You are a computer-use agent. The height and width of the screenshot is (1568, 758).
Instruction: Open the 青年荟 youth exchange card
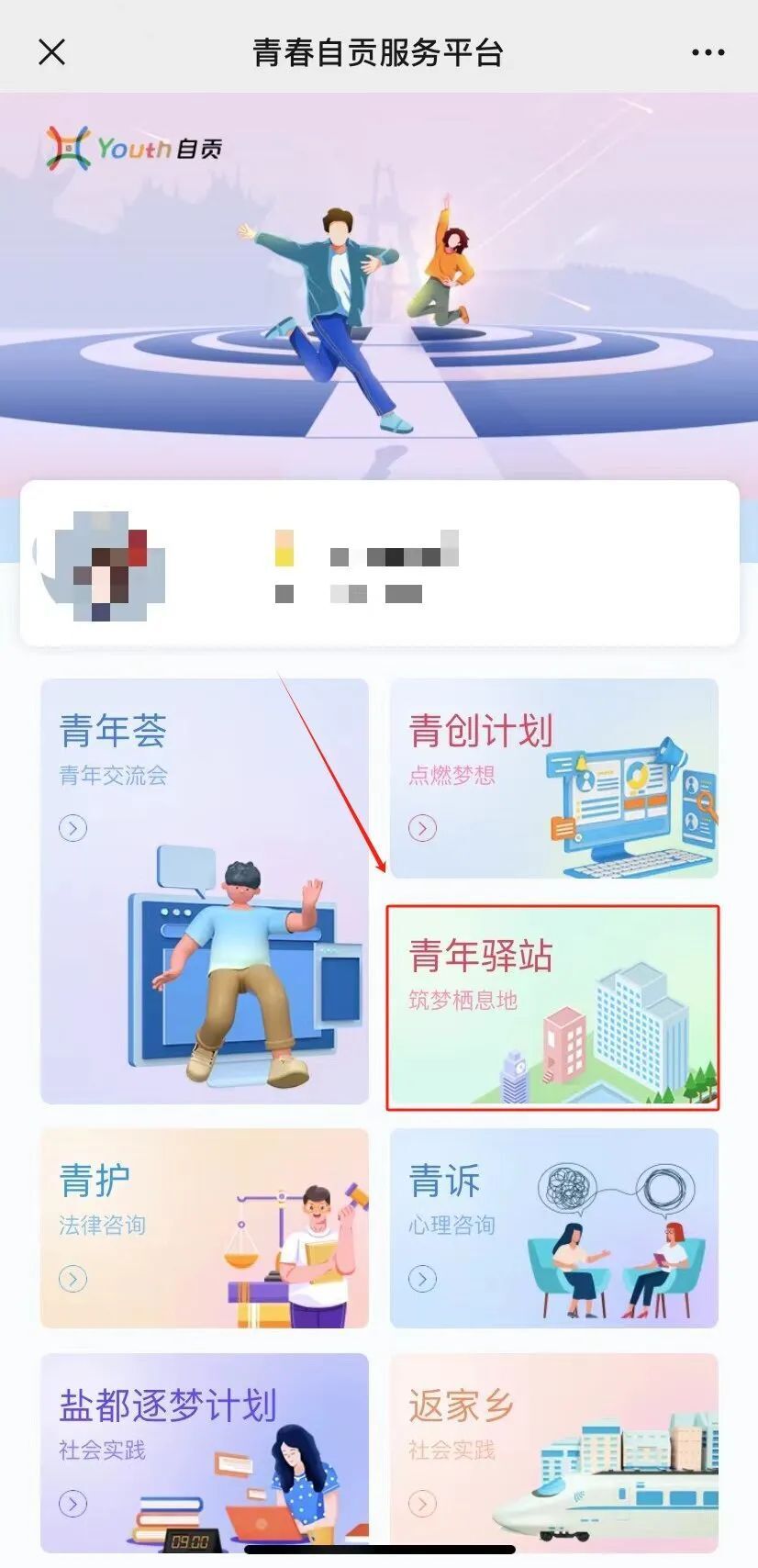click(x=204, y=890)
